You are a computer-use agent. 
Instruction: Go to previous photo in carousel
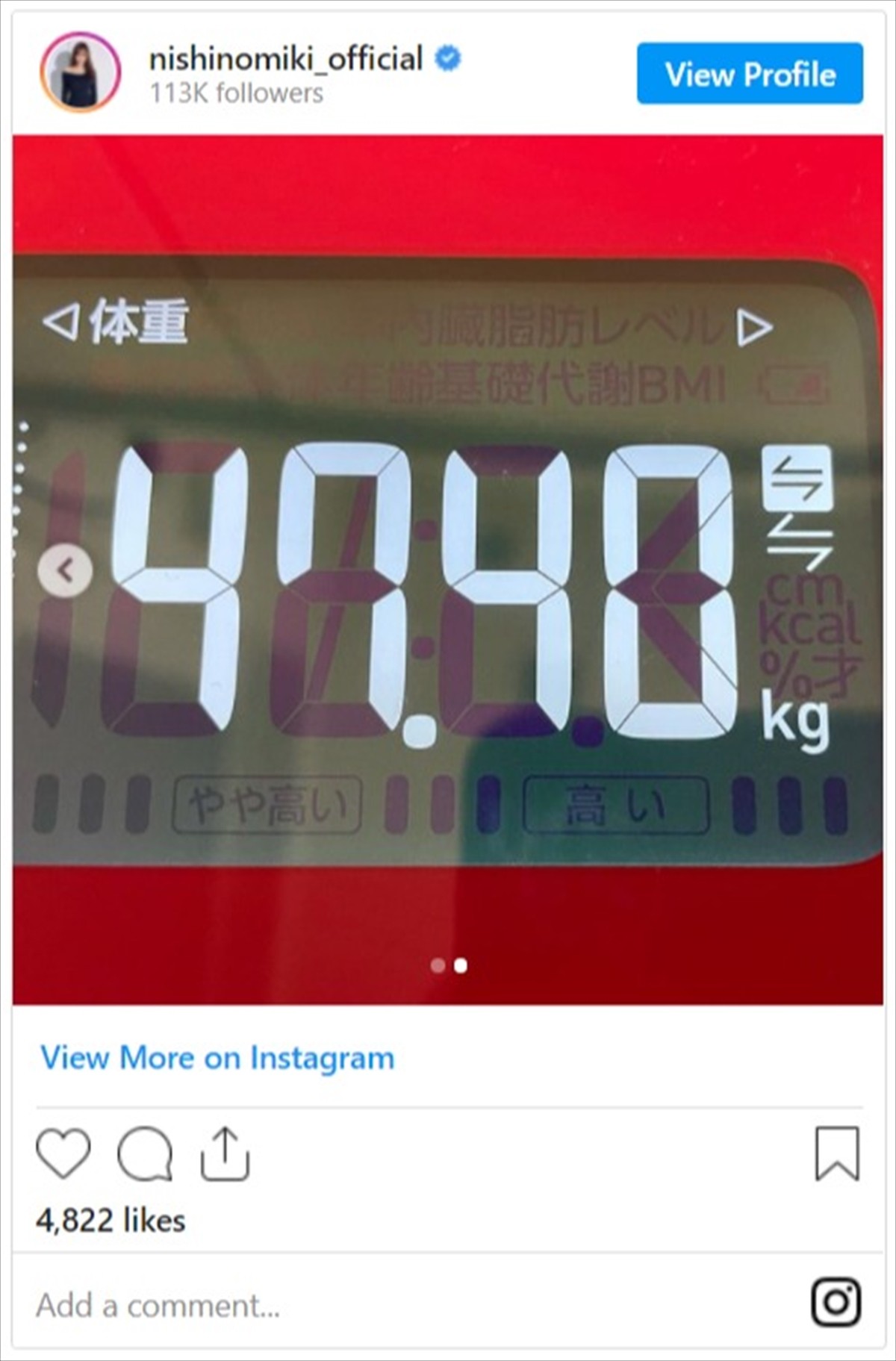66,571
